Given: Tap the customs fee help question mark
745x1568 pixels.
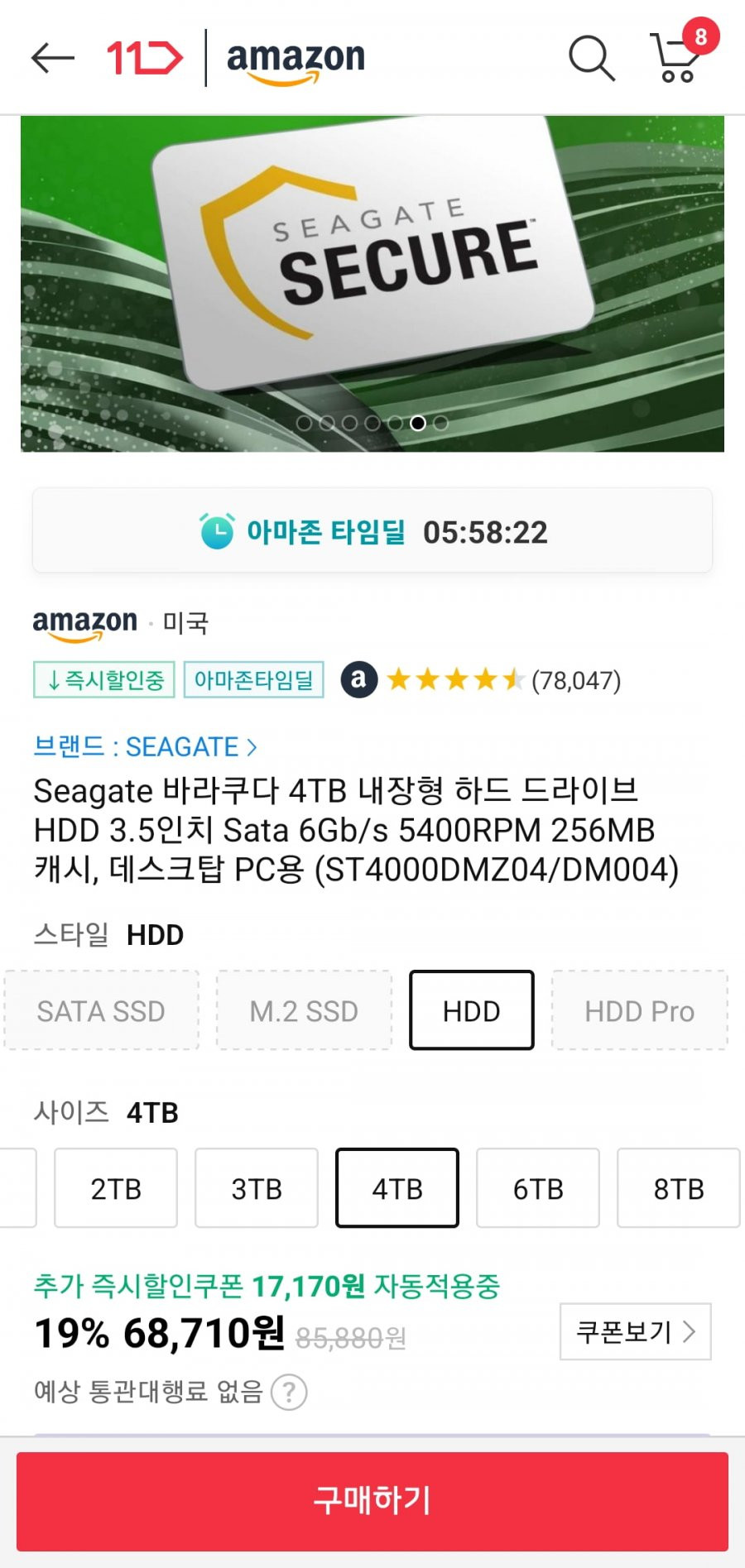Looking at the screenshot, I should 289,1392.
